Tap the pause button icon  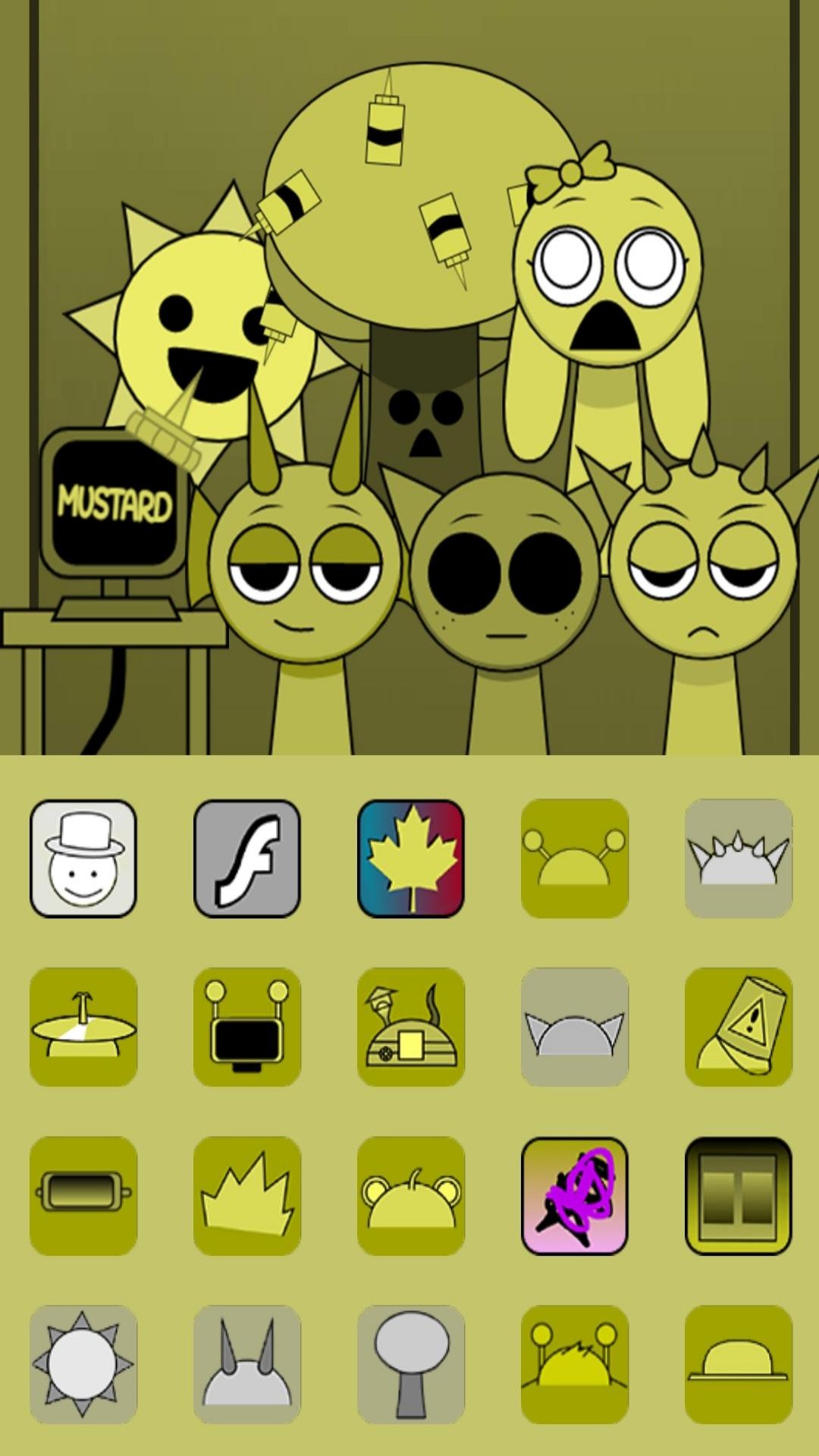[739, 1195]
